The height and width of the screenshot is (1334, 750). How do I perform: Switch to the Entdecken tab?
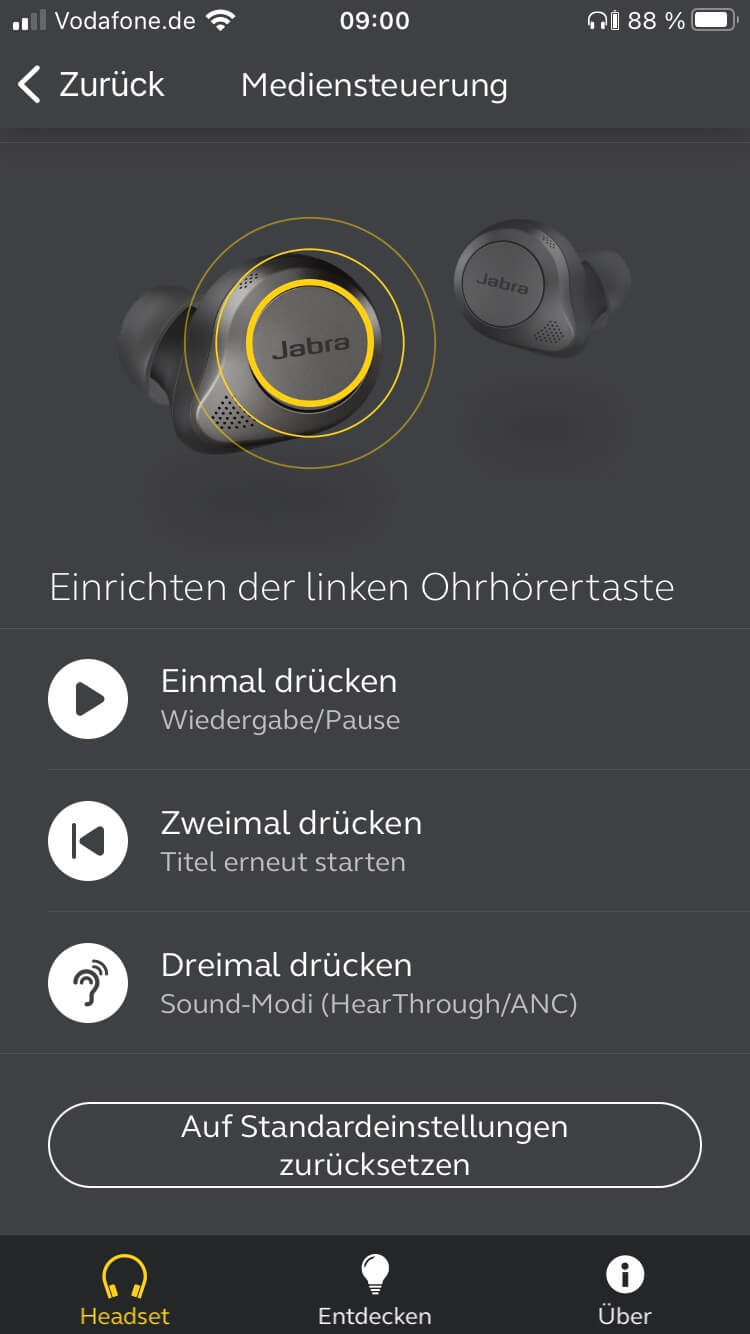374,1290
